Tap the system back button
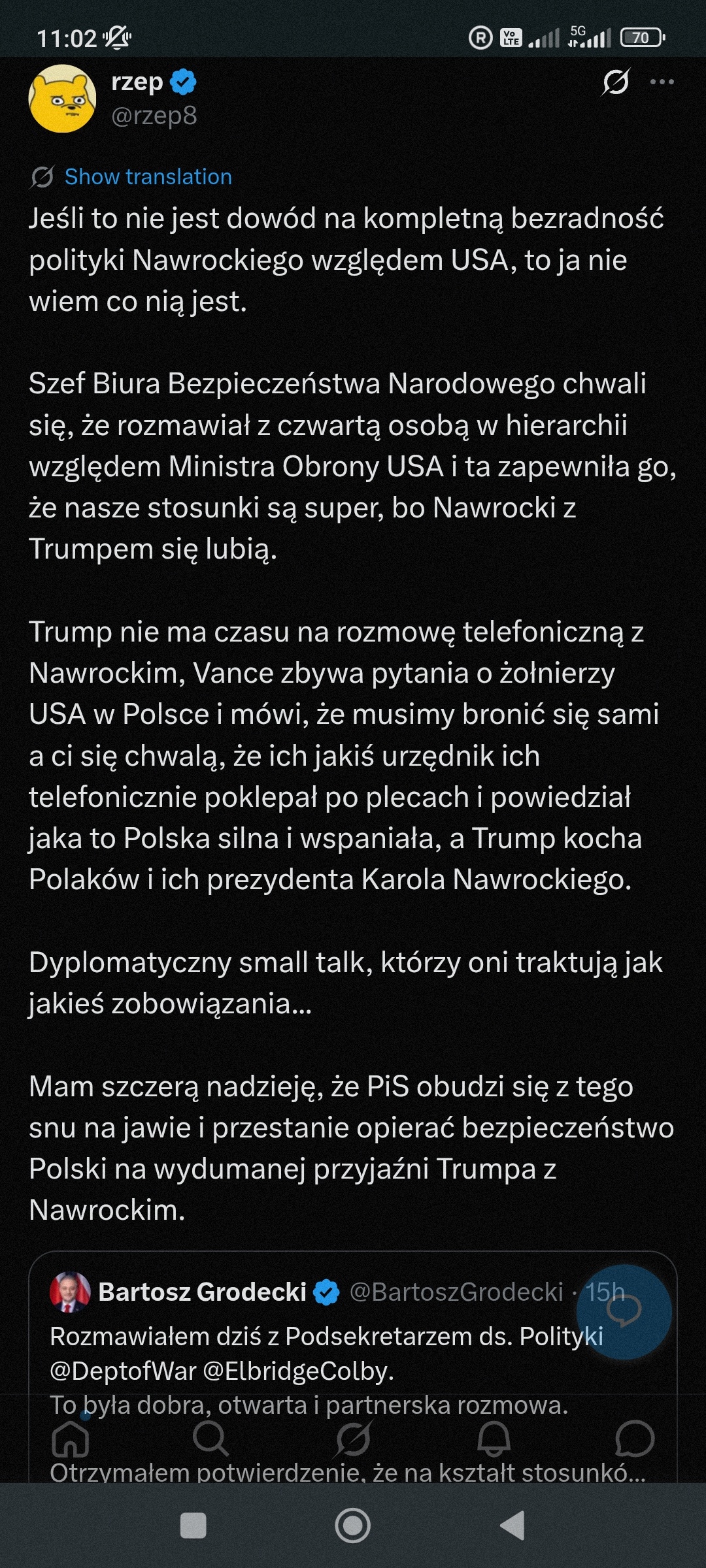The image size is (706, 1568). 513,1526
